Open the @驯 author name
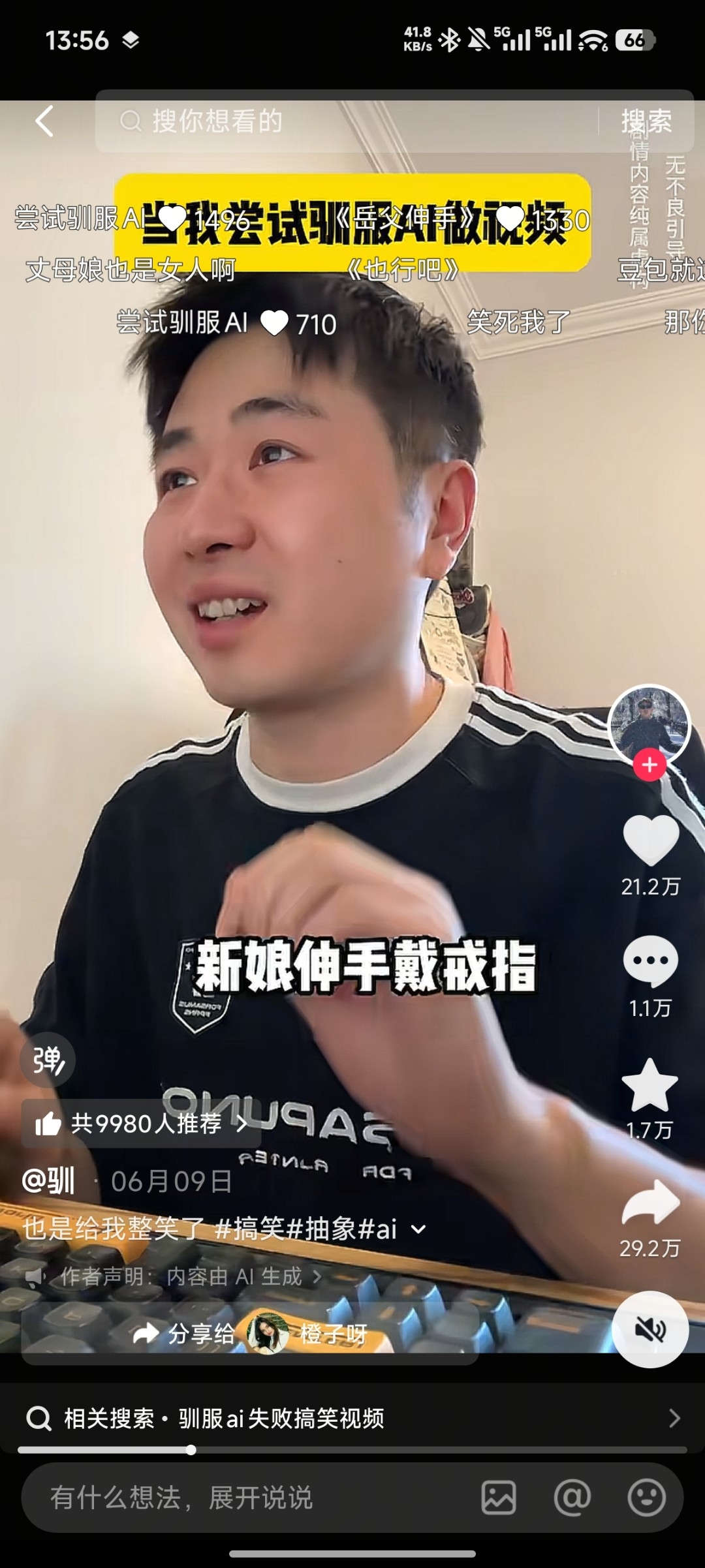 pyautogui.click(x=49, y=1181)
